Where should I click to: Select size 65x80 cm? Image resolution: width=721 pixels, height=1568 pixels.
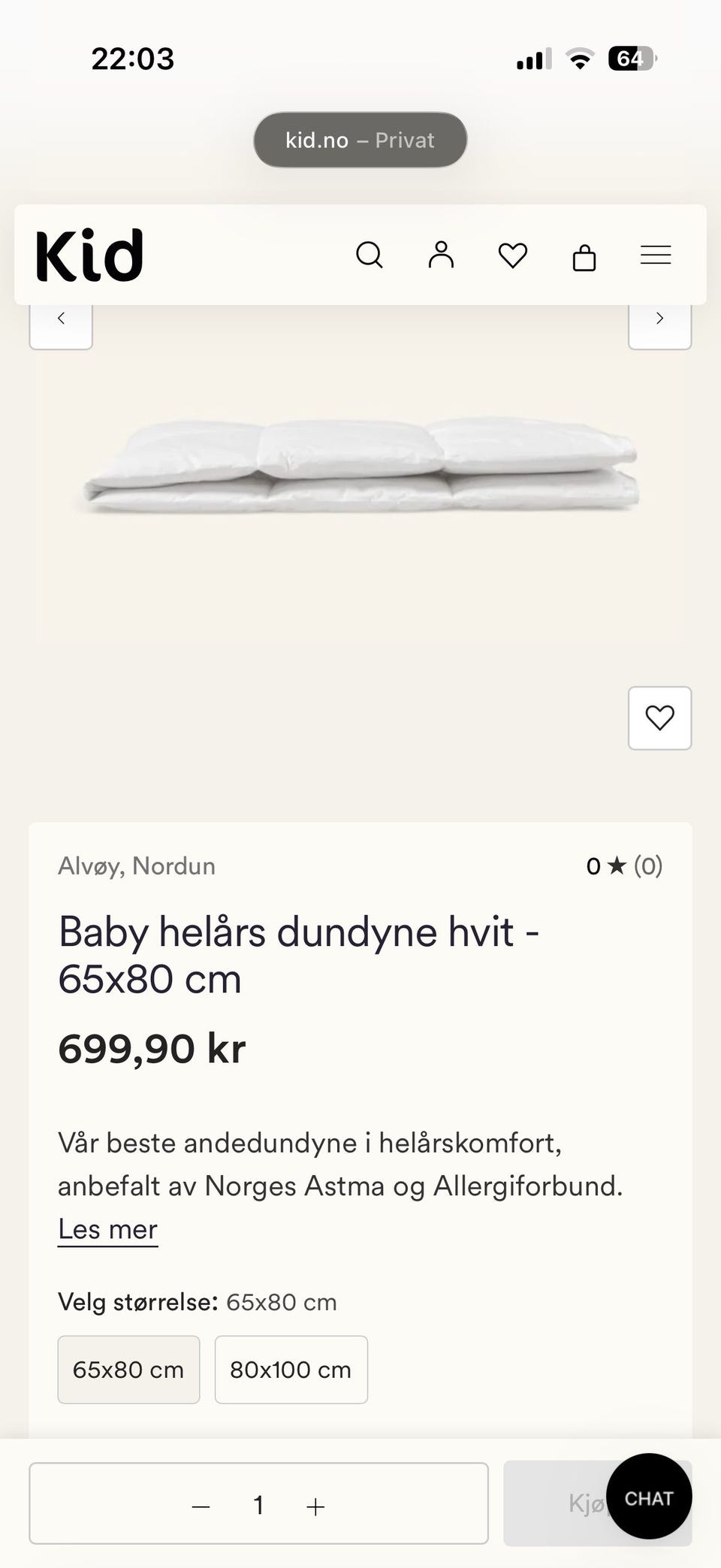pyautogui.click(x=128, y=1369)
